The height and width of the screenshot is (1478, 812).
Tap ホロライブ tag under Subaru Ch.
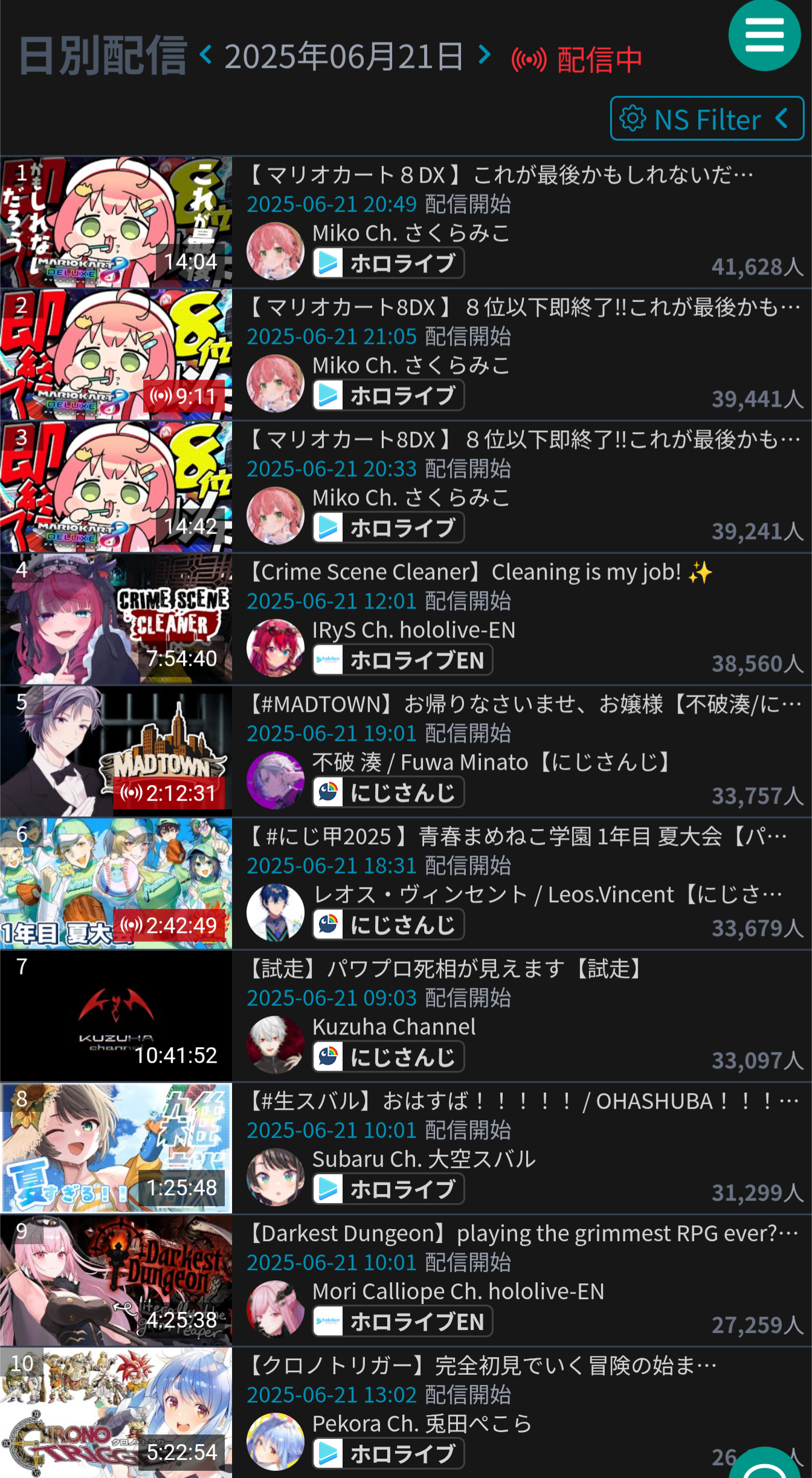[388, 1189]
